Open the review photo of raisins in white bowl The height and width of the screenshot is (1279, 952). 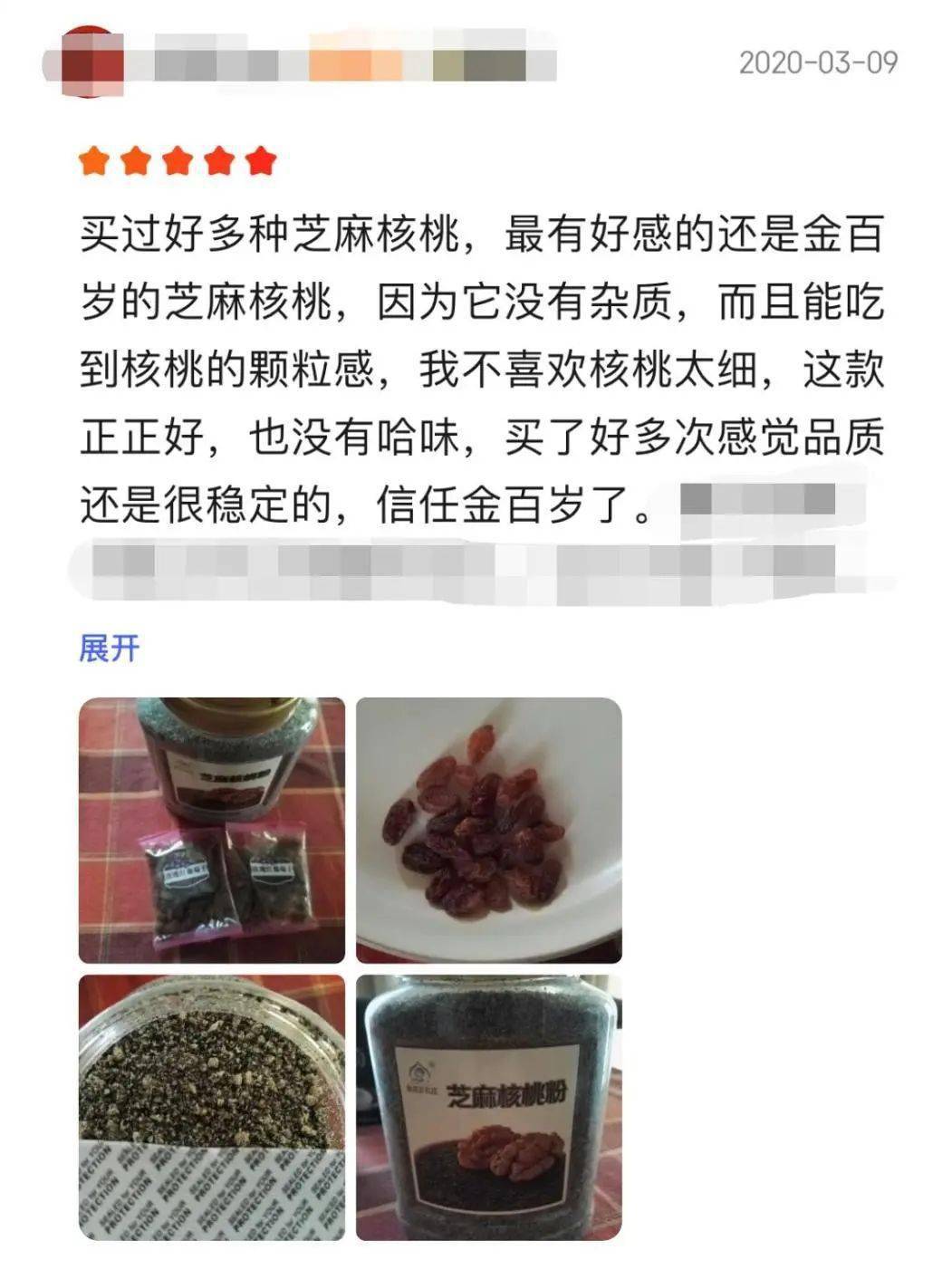click(x=488, y=830)
